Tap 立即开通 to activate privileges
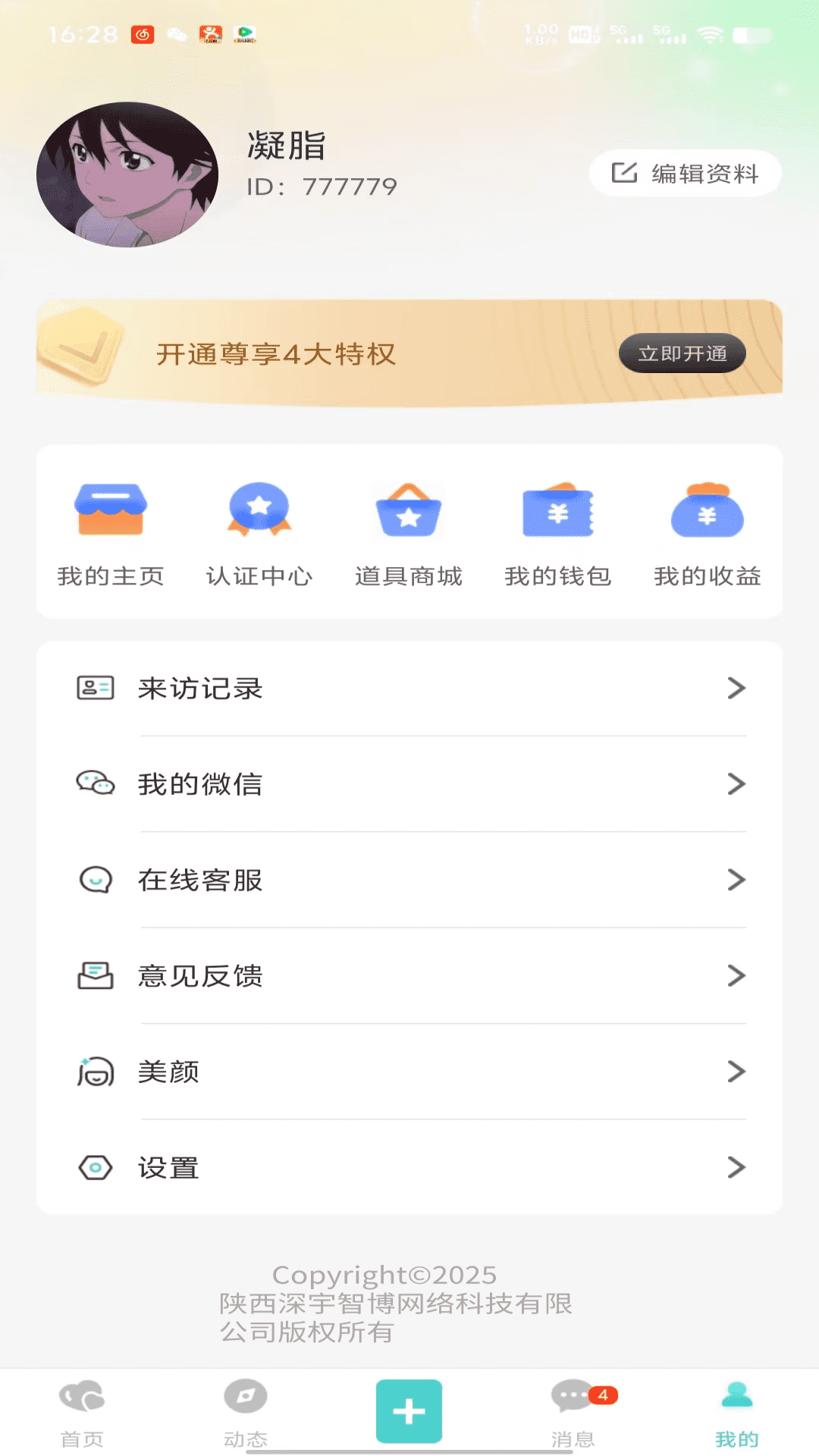This screenshot has height=1456, width=819. click(x=682, y=353)
